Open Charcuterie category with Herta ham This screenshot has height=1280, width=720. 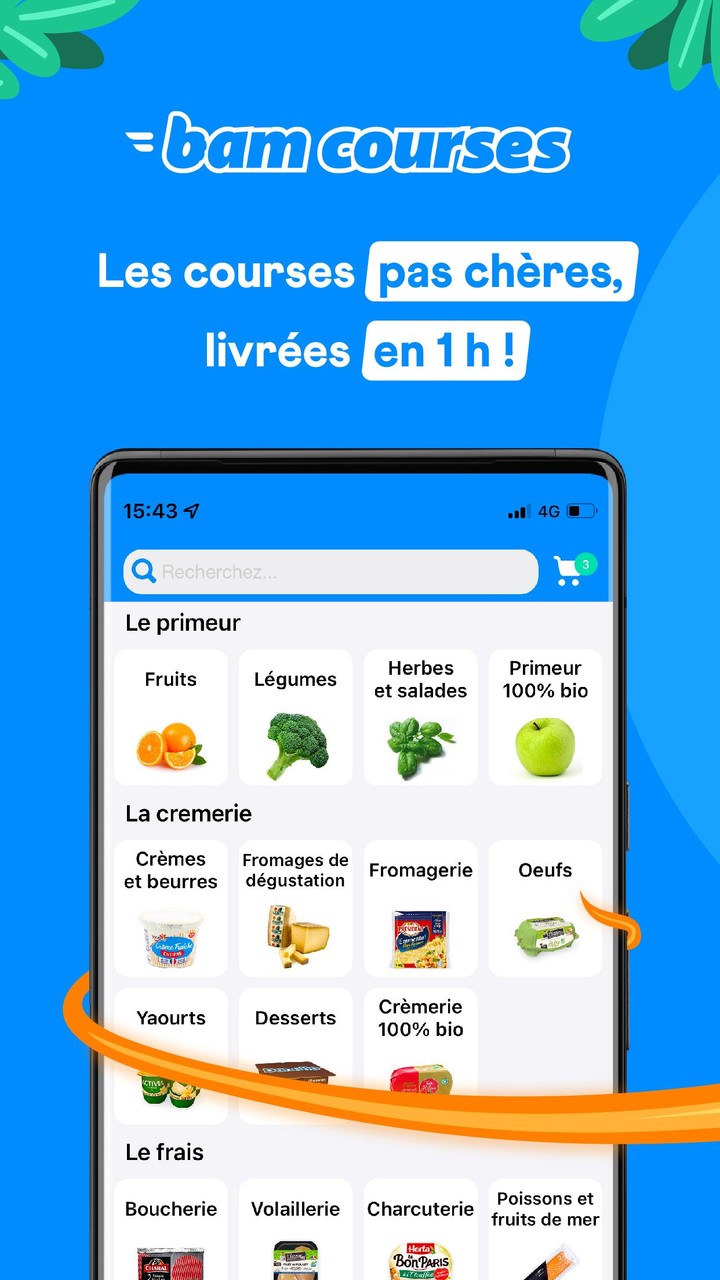(420, 1235)
